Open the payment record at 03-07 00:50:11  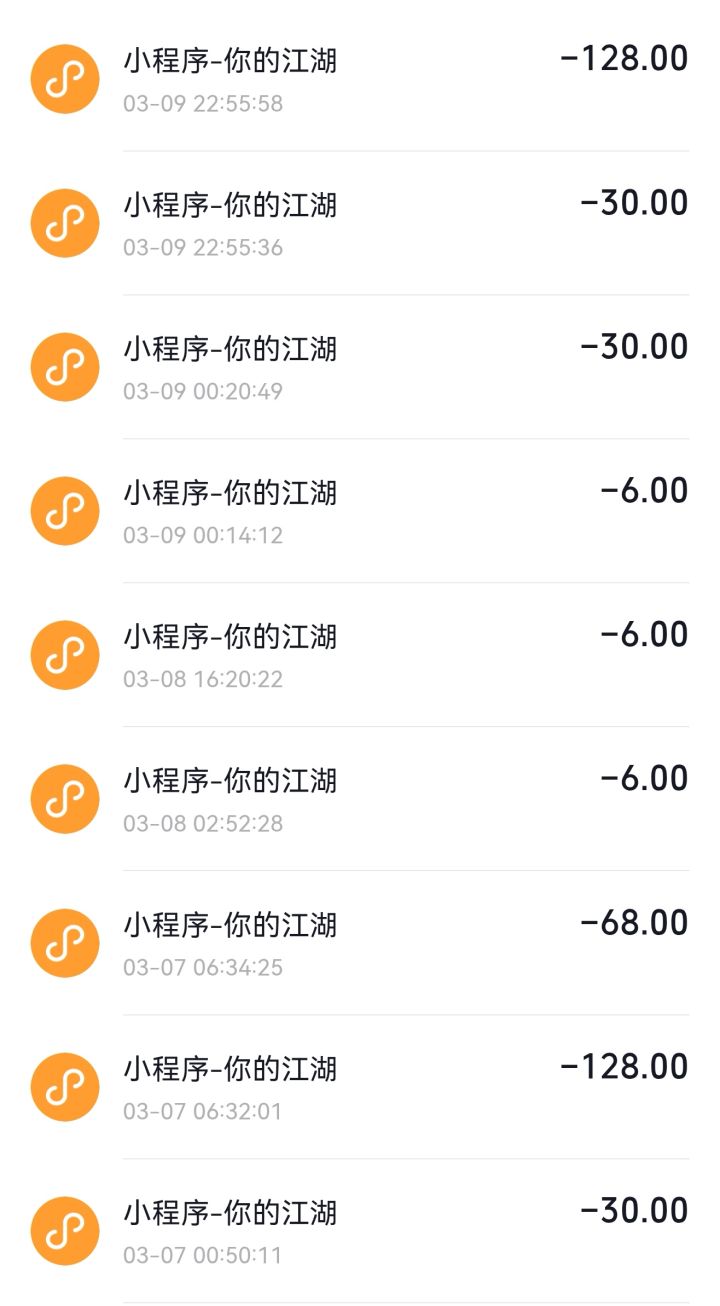click(x=360, y=1232)
